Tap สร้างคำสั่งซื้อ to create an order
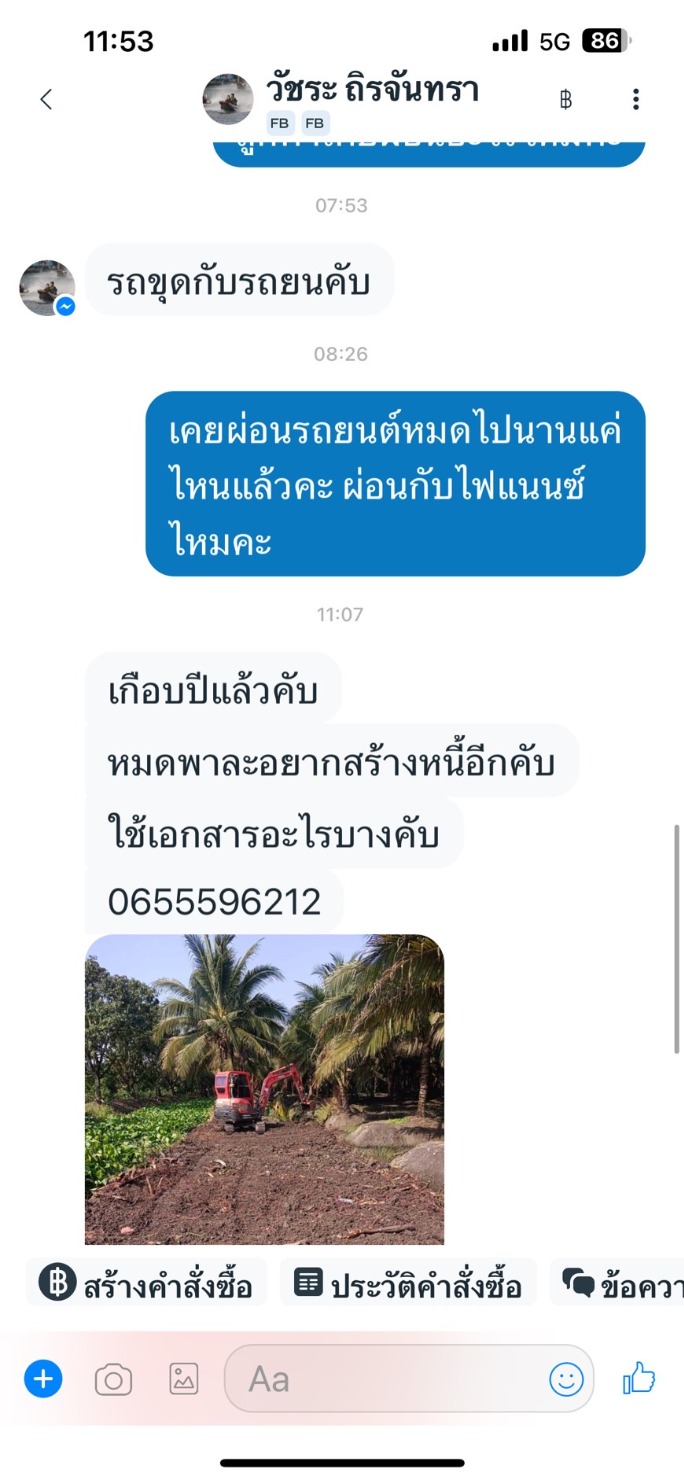684x1480 pixels. [x=146, y=1284]
